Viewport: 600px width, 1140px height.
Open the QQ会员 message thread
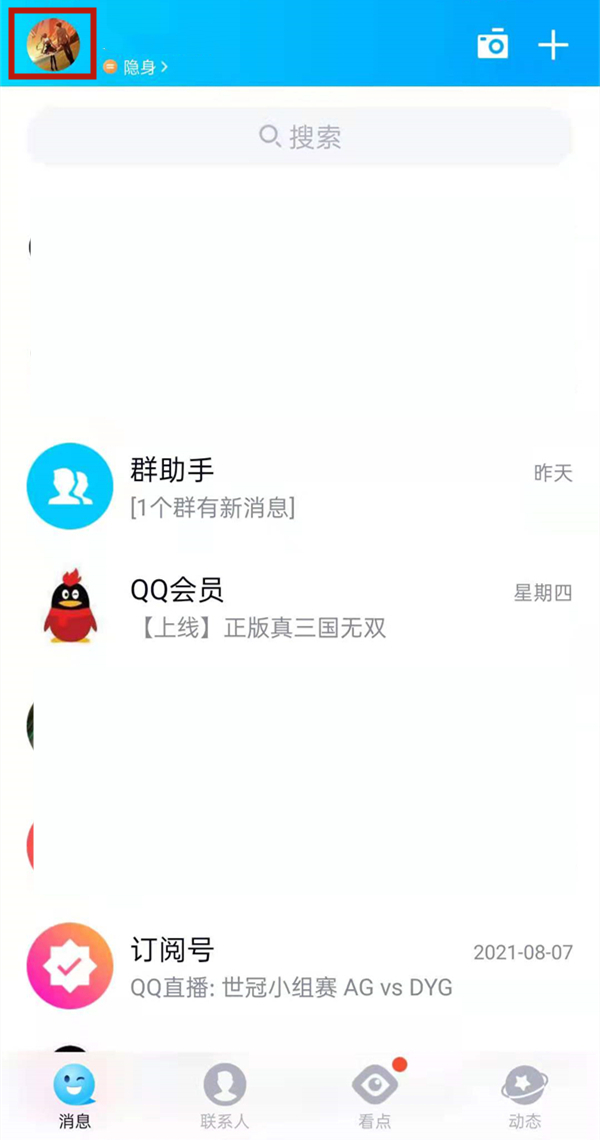(x=300, y=608)
